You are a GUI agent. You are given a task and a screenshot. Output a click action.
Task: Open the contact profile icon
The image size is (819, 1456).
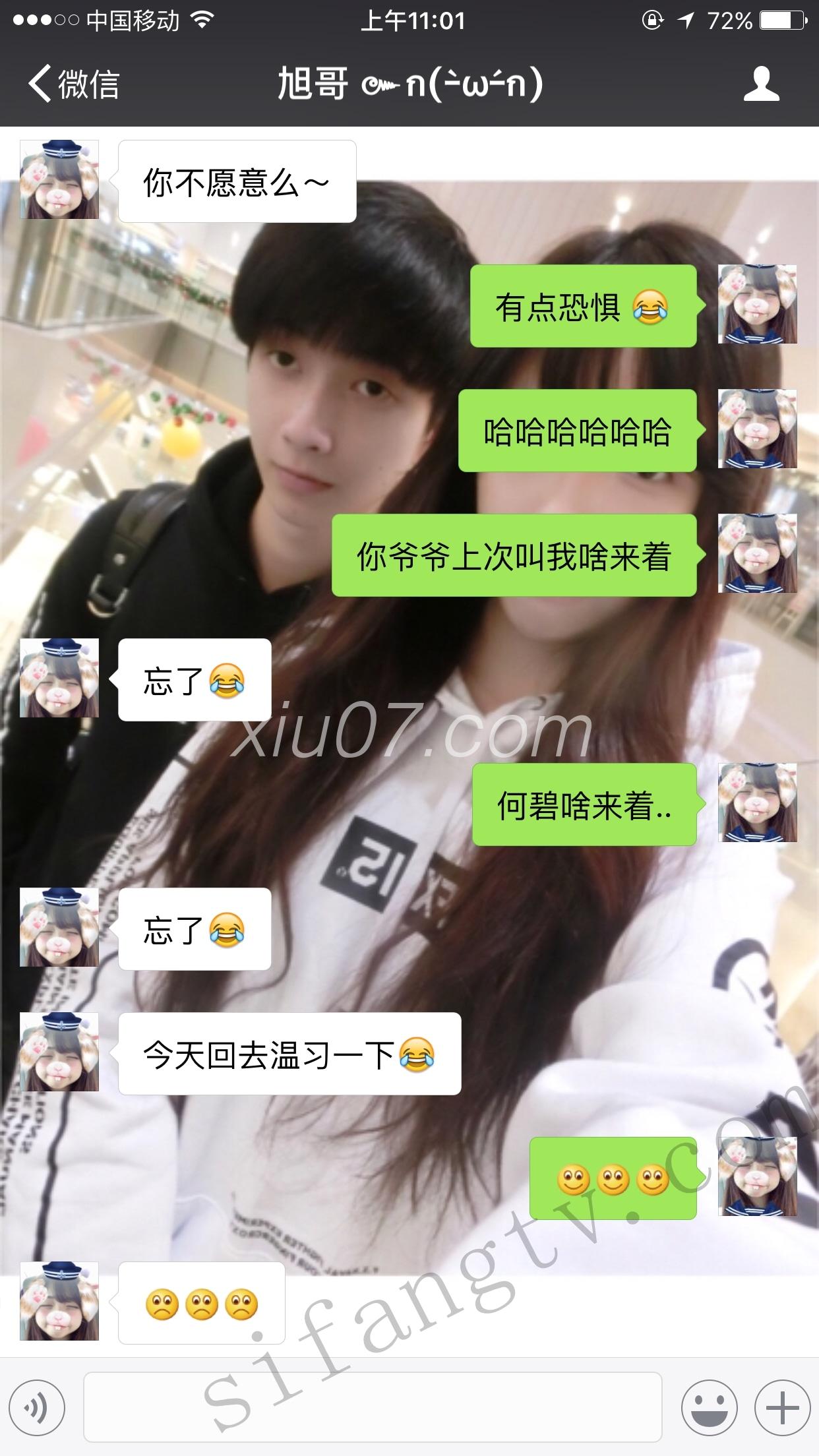(x=761, y=84)
